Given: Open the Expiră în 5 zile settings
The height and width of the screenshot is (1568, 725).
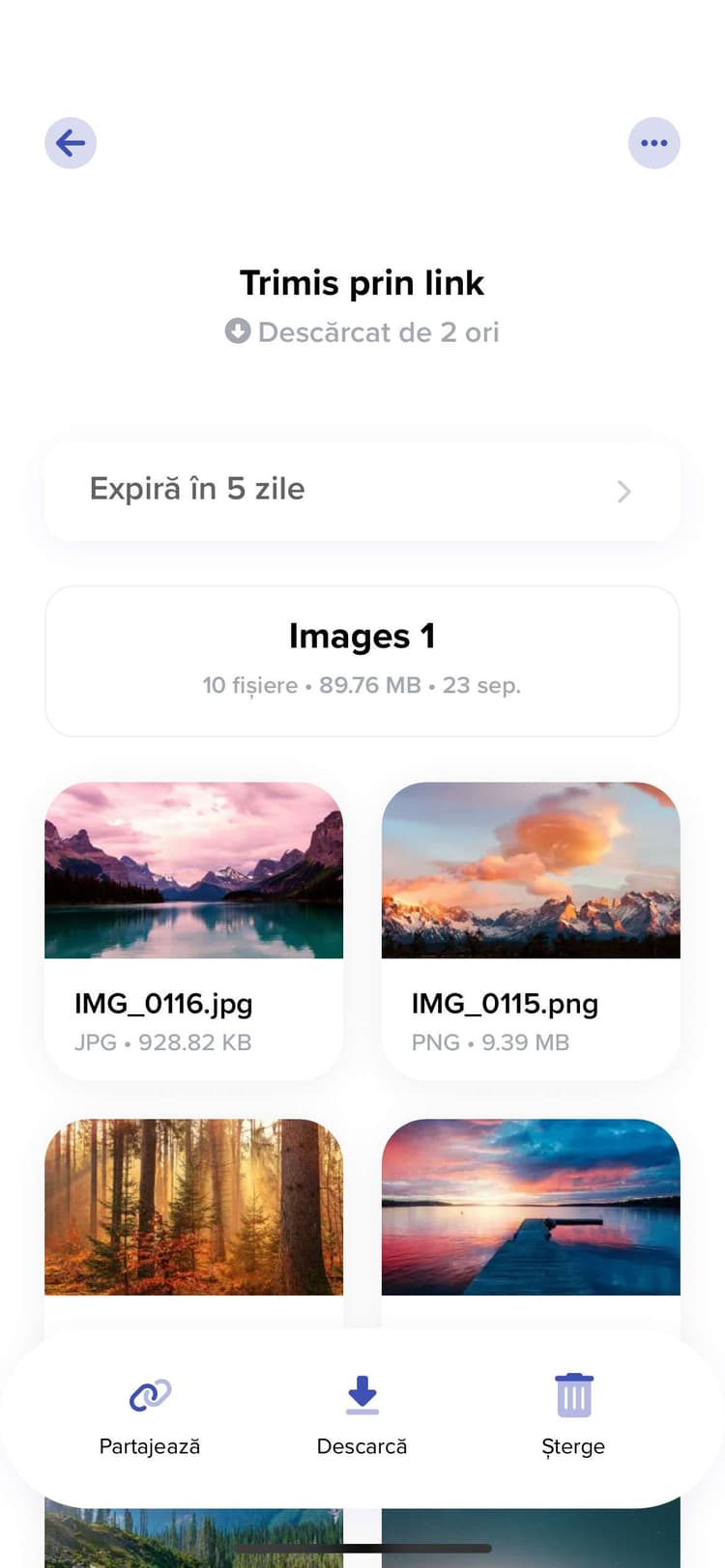Looking at the screenshot, I should (362, 491).
